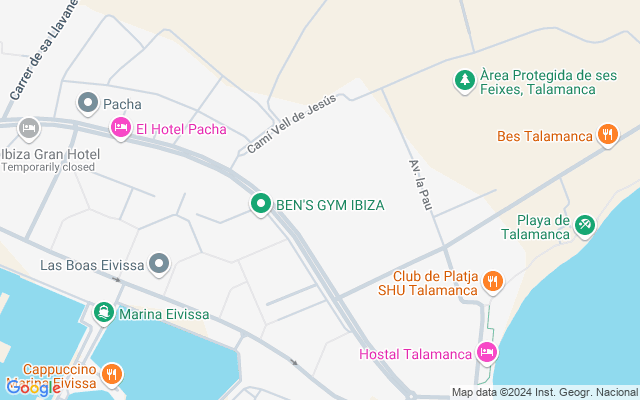
Task: Select the El Hotel Pacha marker
Action: point(121,128)
